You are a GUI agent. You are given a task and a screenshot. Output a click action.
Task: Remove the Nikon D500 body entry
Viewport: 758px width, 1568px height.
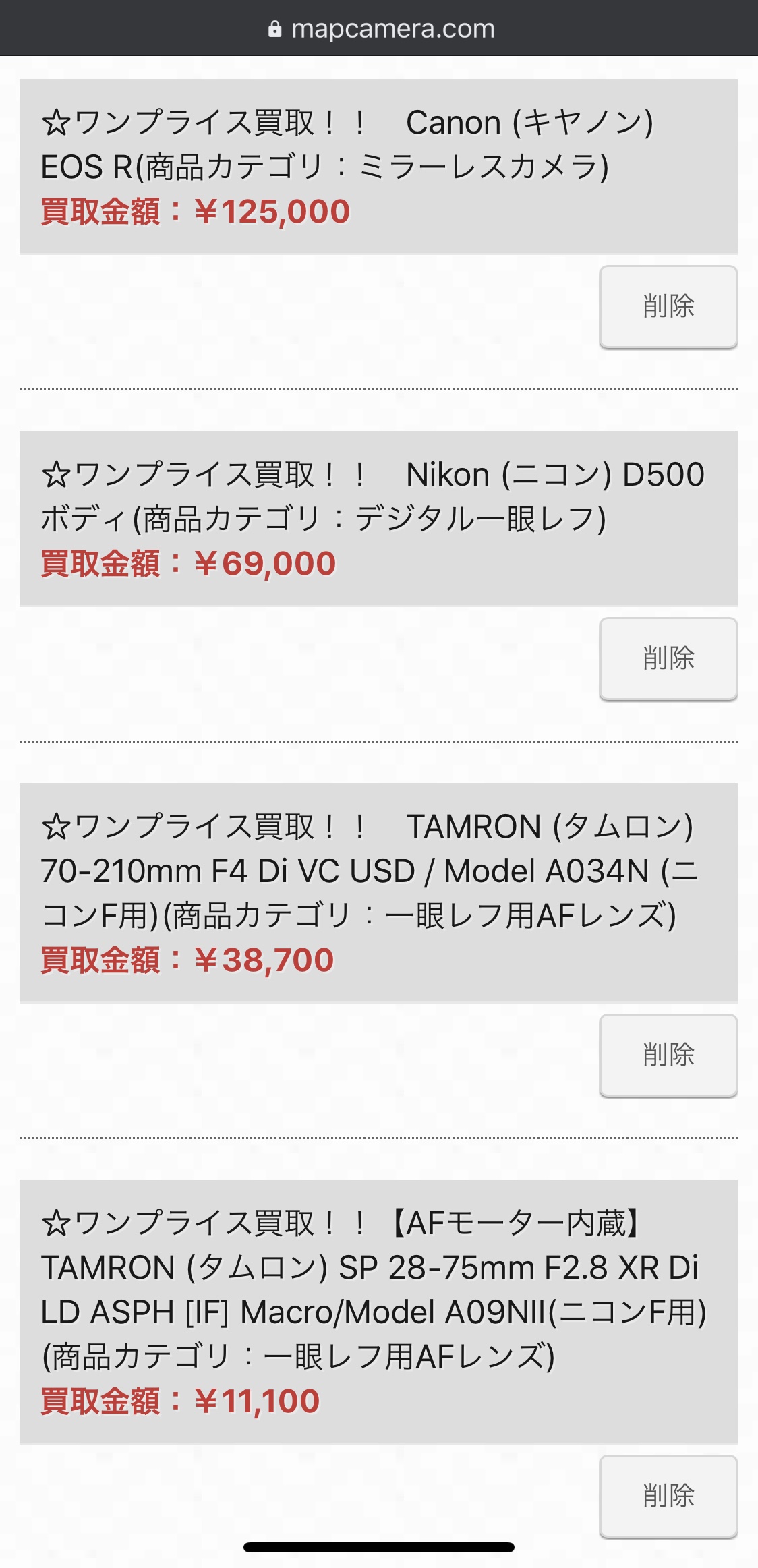pos(668,659)
